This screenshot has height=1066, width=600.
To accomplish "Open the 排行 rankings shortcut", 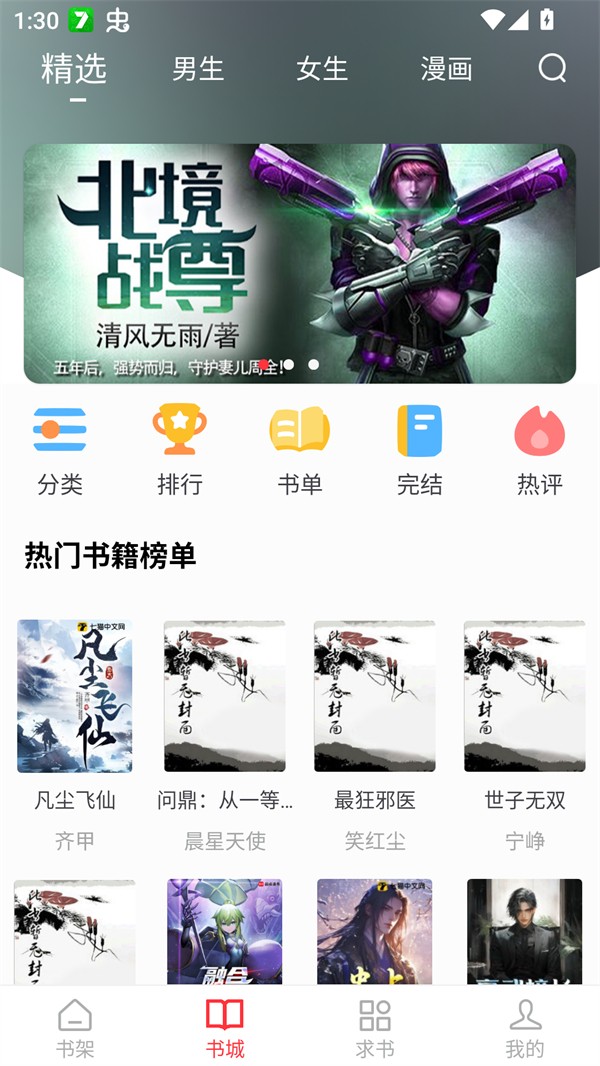I will 180,449.
